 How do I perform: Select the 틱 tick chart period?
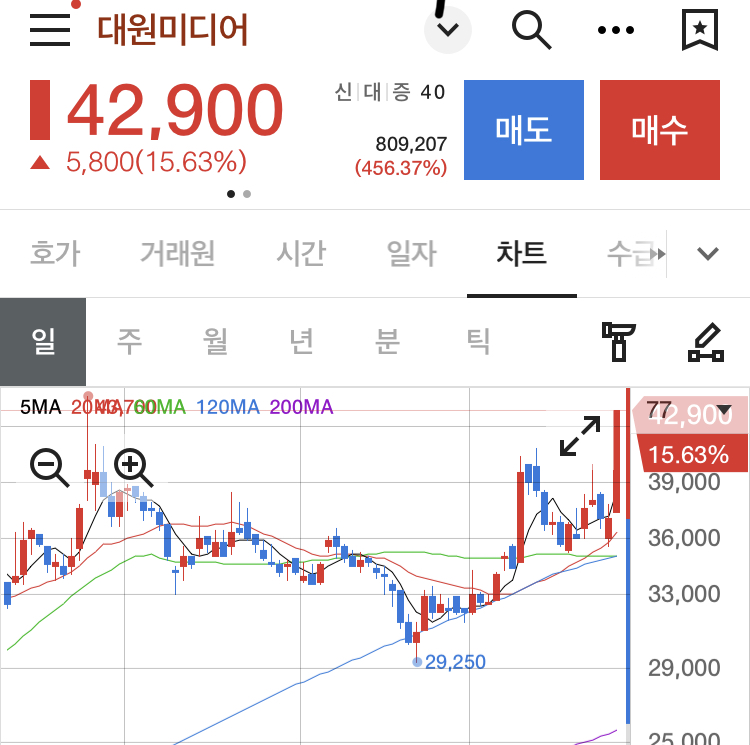478,342
